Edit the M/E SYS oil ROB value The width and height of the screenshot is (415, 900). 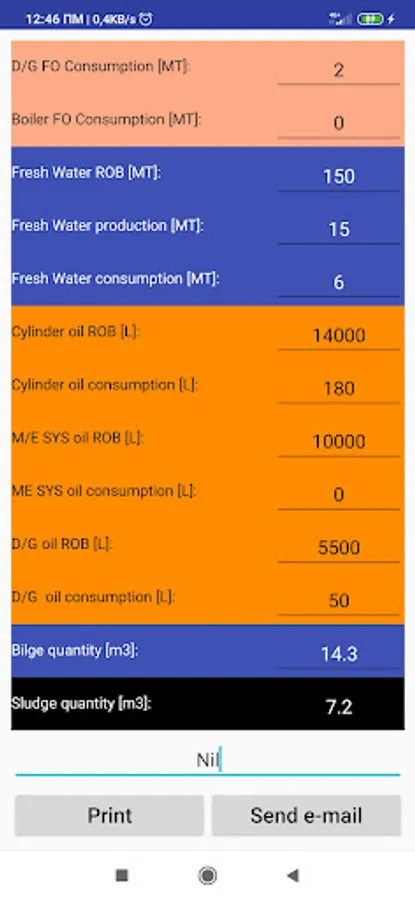339,441
